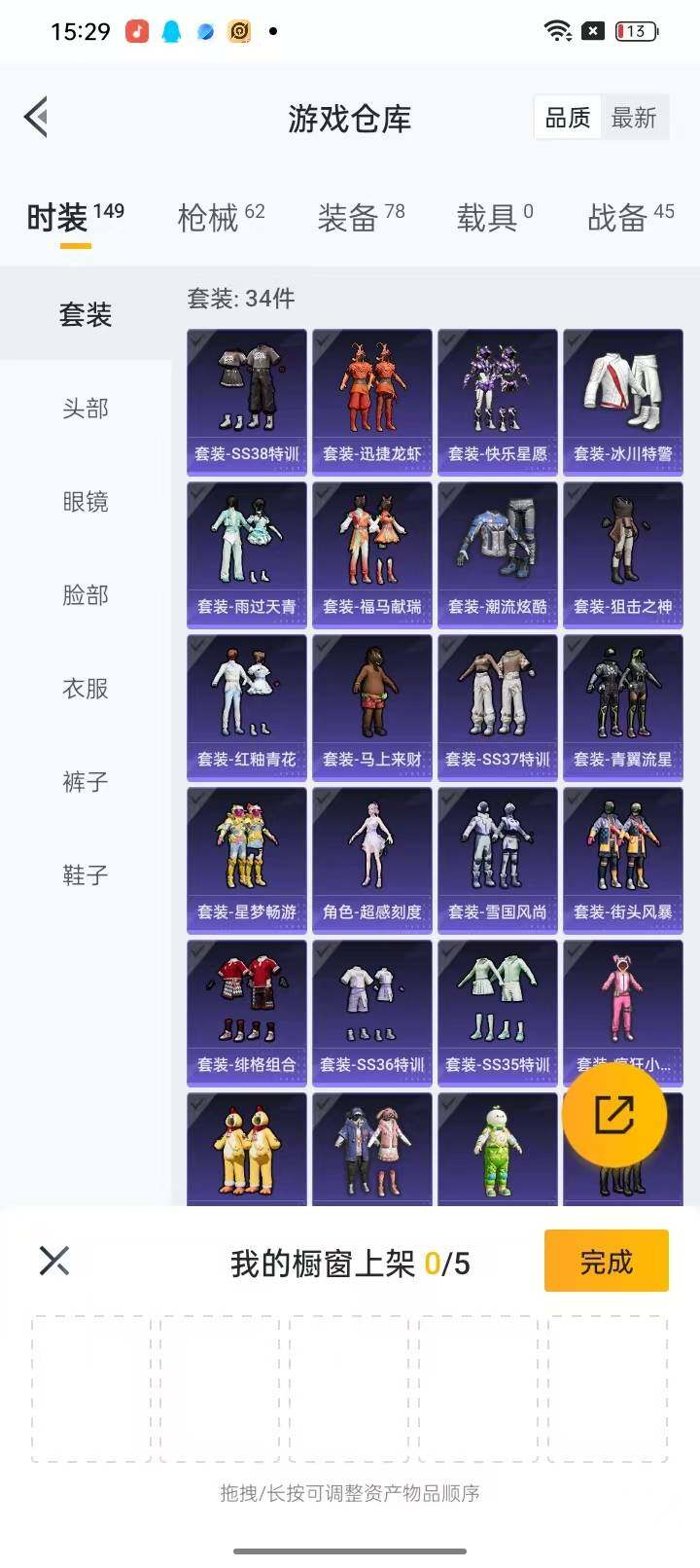
Task: Tap the Wi-Fi icon in status bar
Action: point(555,29)
